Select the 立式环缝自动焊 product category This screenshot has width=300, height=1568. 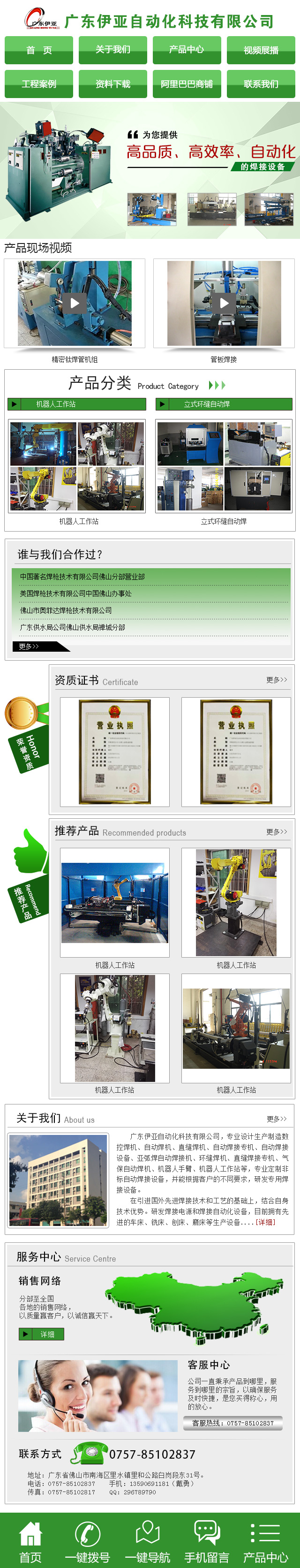coord(224,404)
